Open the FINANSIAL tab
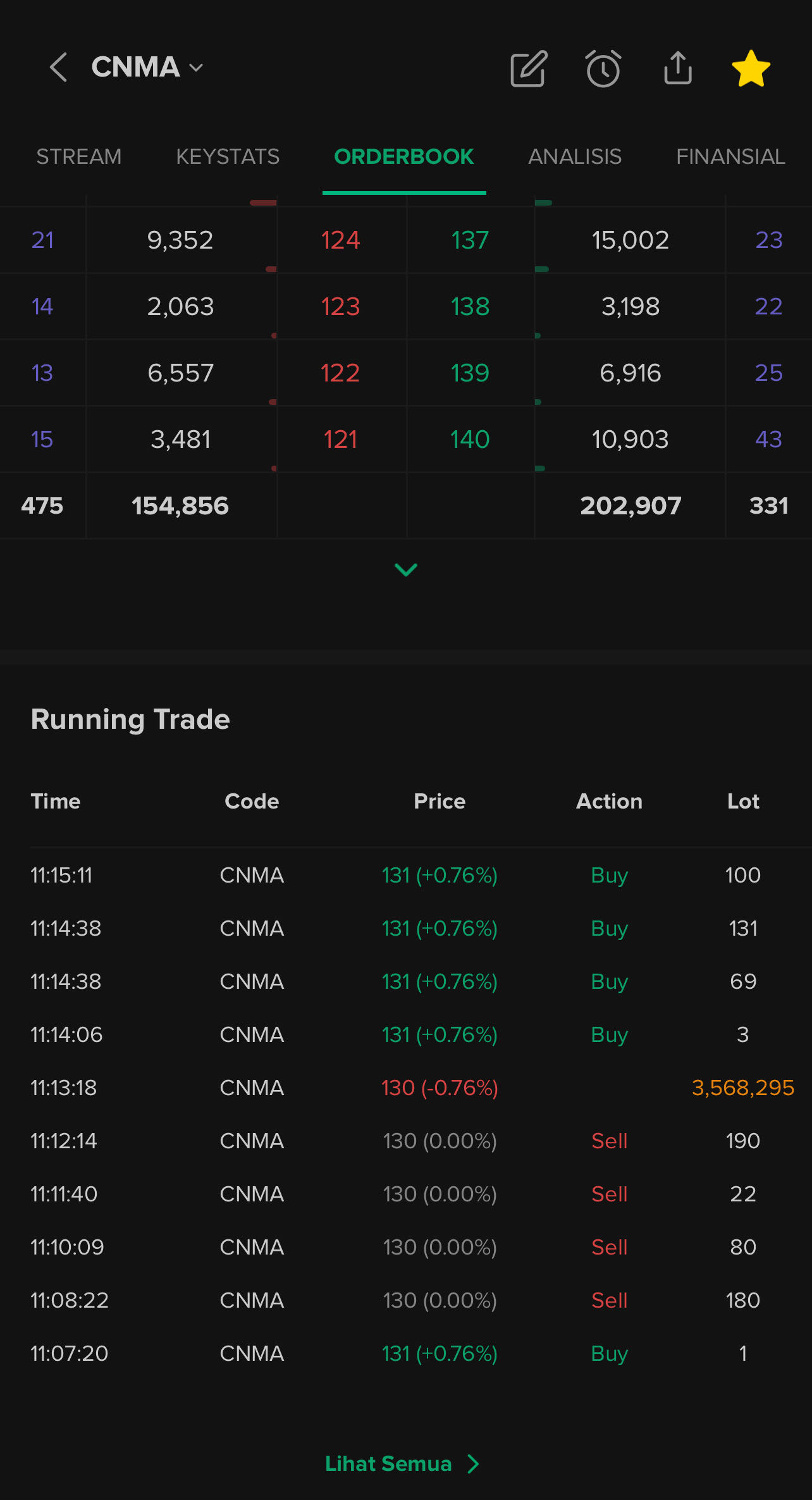Viewport: 812px width, 1500px height. [730, 156]
